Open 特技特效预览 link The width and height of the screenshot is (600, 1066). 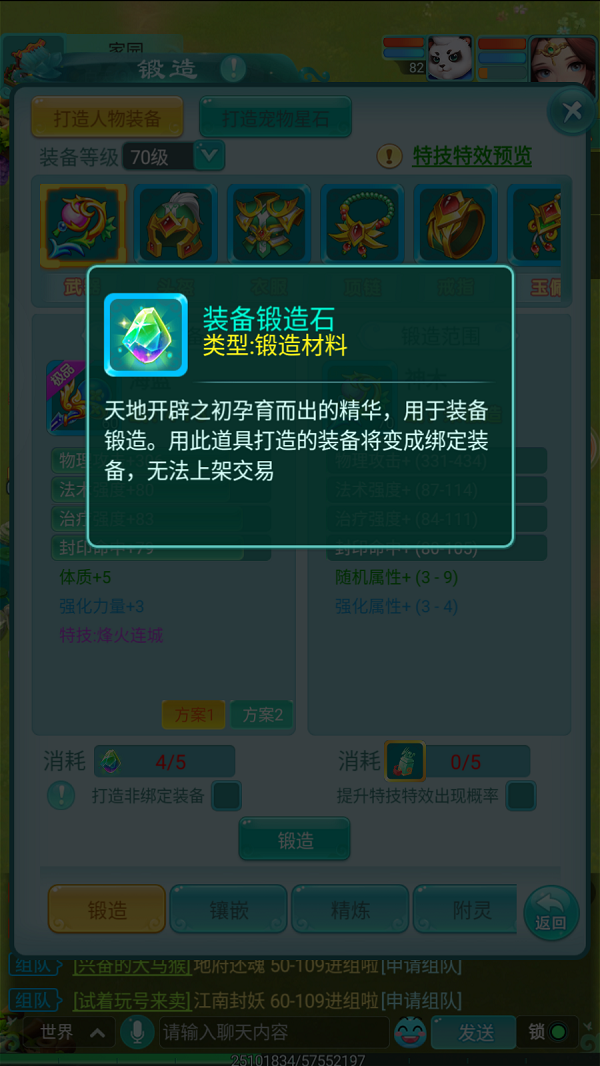point(472,156)
